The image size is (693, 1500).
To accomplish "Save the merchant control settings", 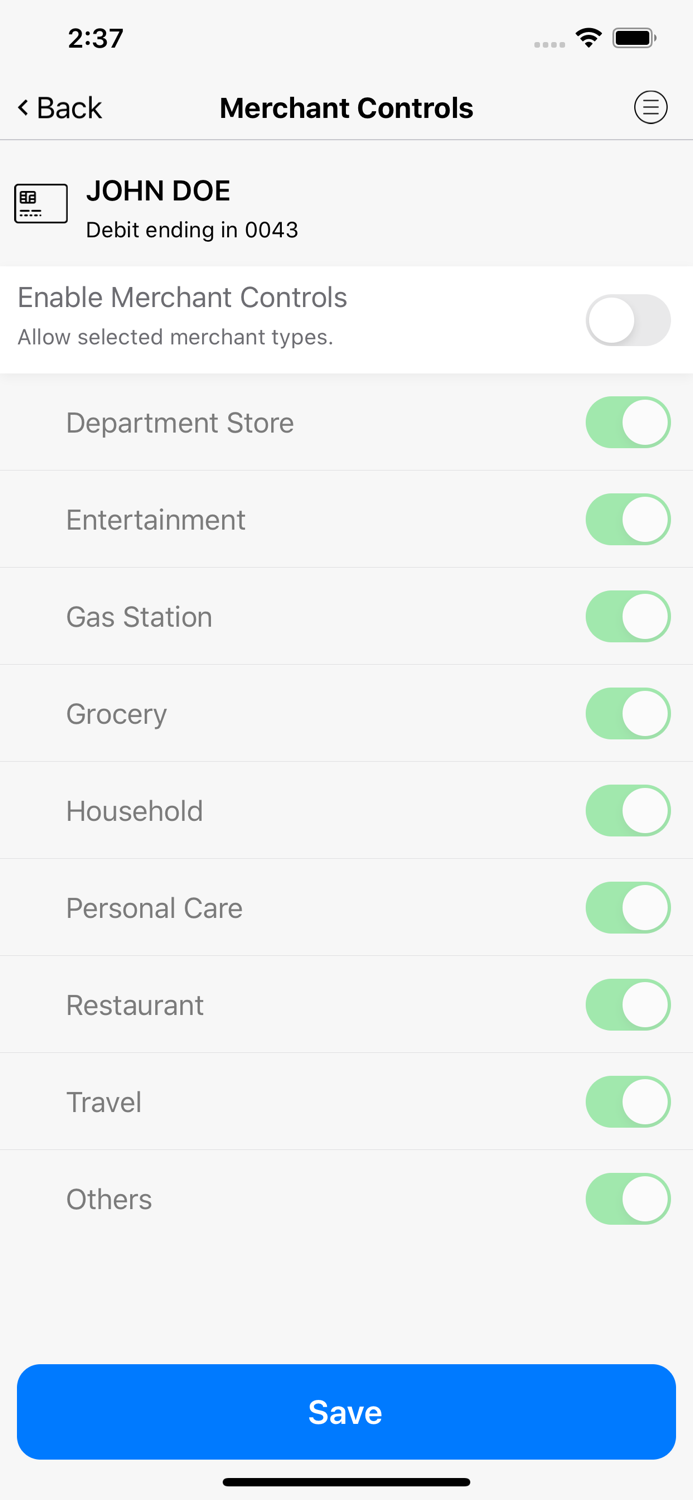I will point(346,1411).
